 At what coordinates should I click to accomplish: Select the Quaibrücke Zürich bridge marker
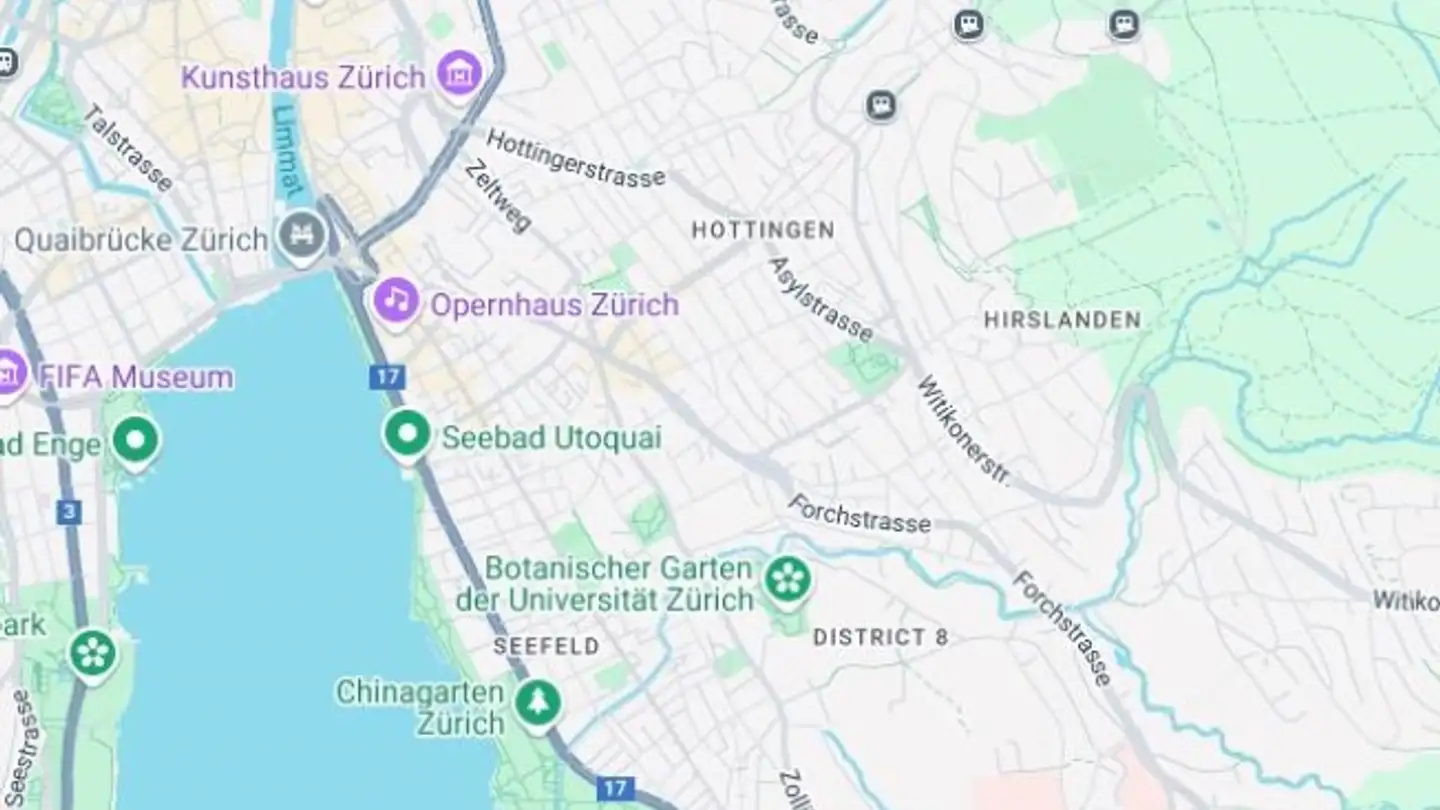(x=300, y=237)
